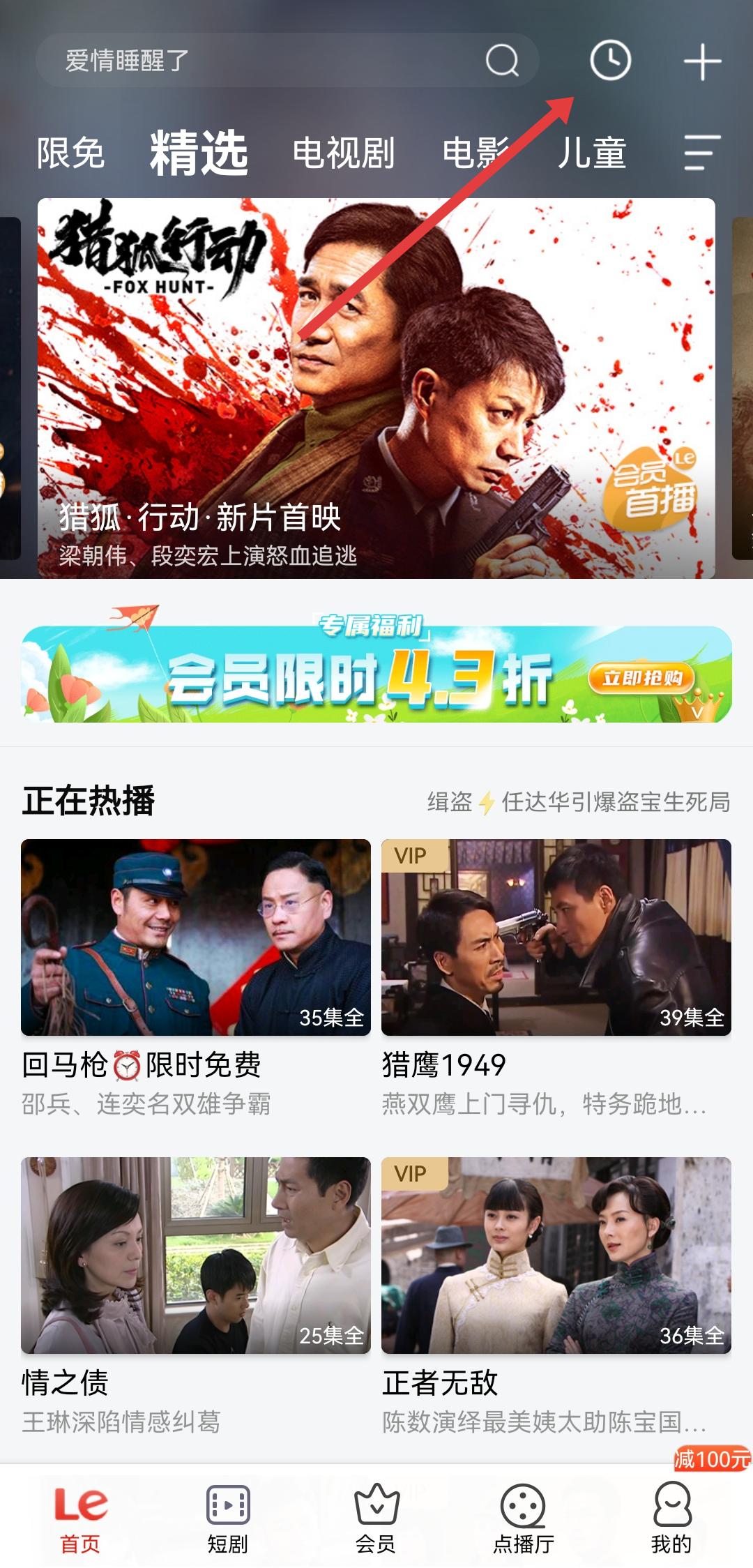Open the 我的 profile tab
This screenshot has height=1568, width=753.
[671, 1518]
